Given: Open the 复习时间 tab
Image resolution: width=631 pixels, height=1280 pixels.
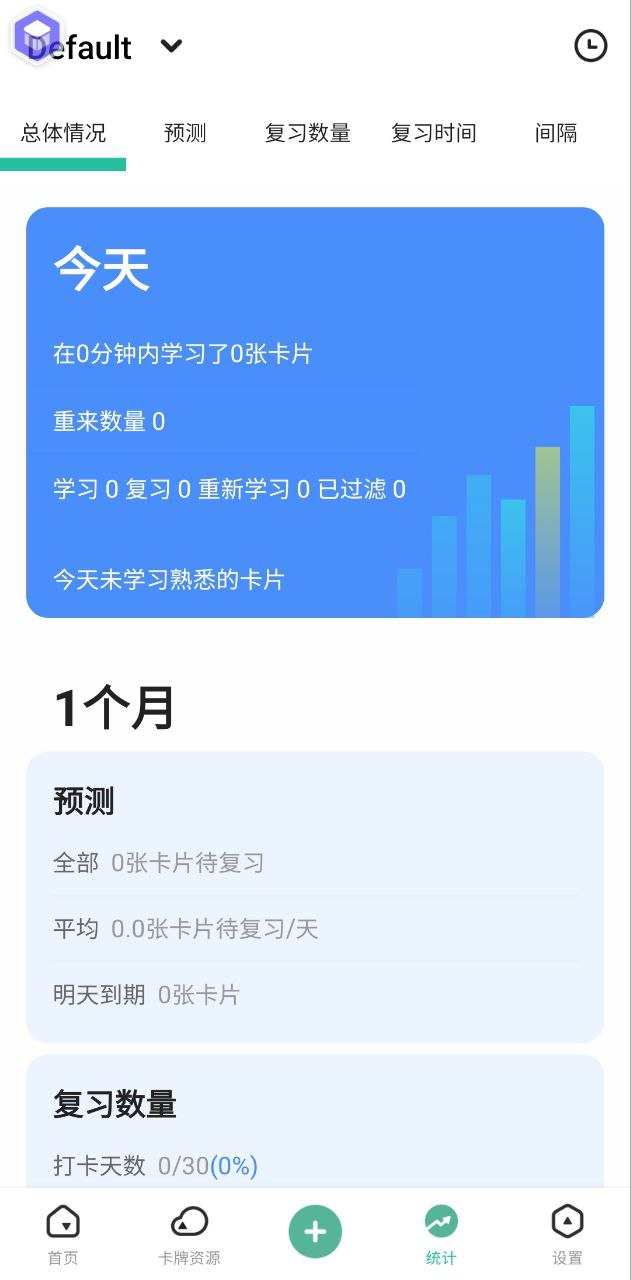Looking at the screenshot, I should pyautogui.click(x=433, y=133).
